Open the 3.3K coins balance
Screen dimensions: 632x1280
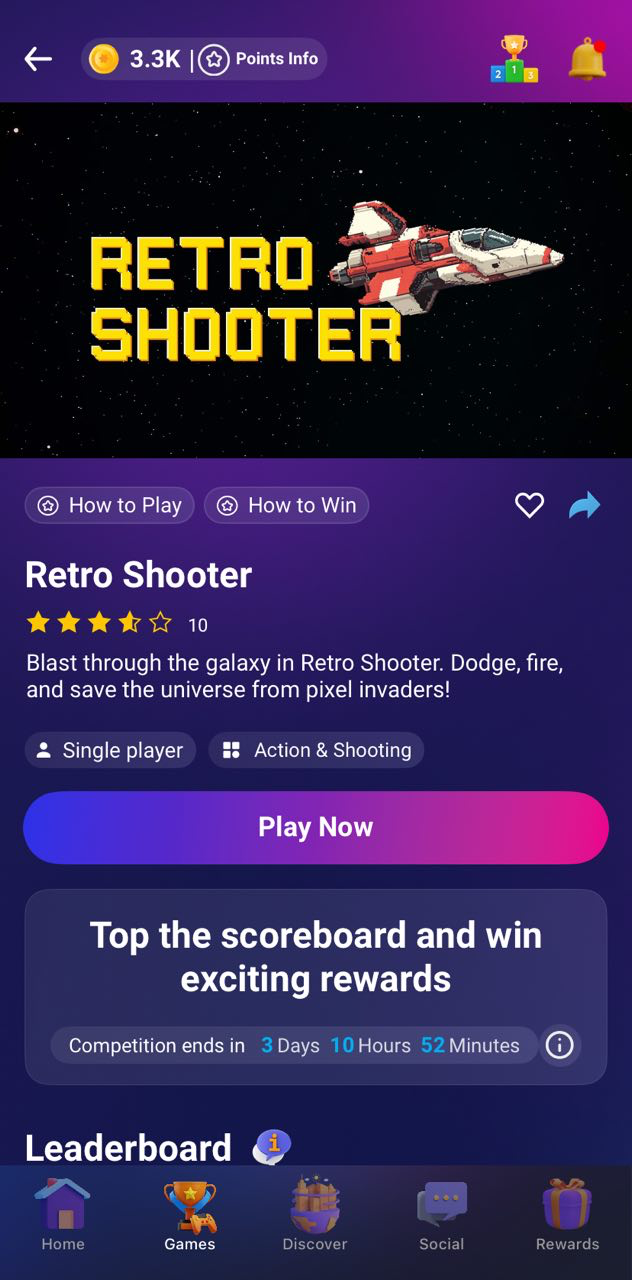point(135,60)
